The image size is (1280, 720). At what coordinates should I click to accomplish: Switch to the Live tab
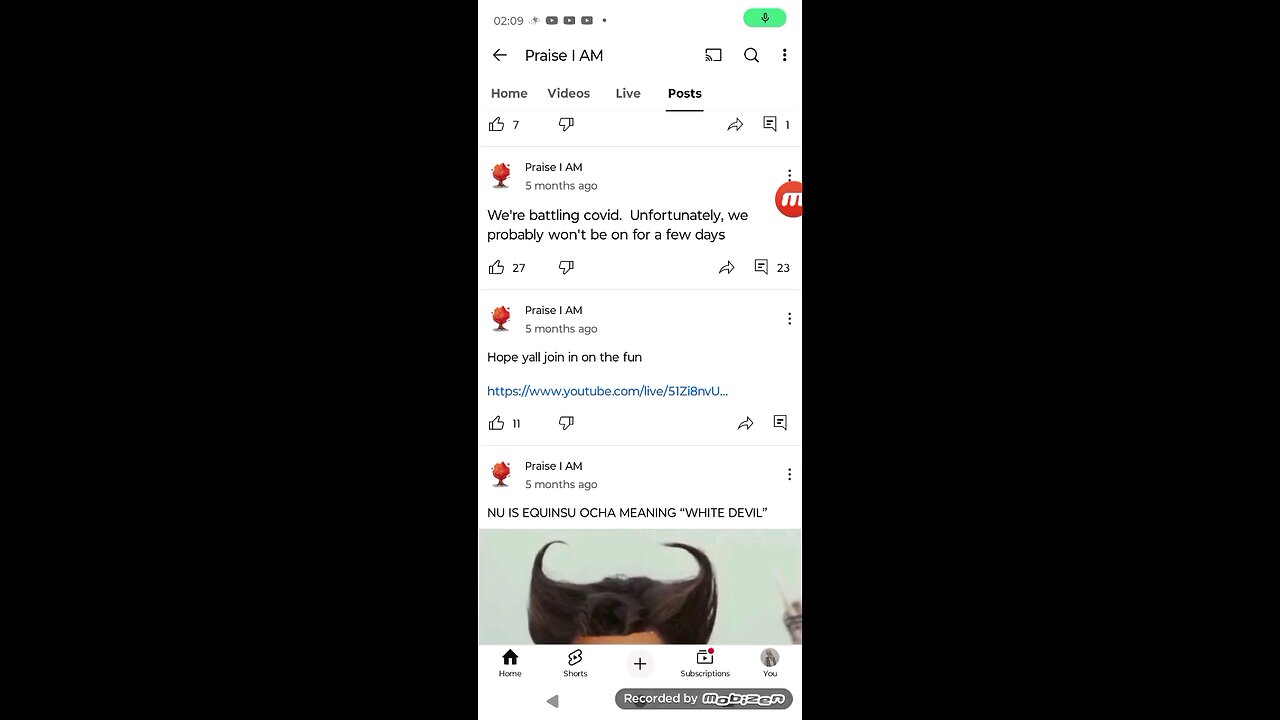pos(628,93)
